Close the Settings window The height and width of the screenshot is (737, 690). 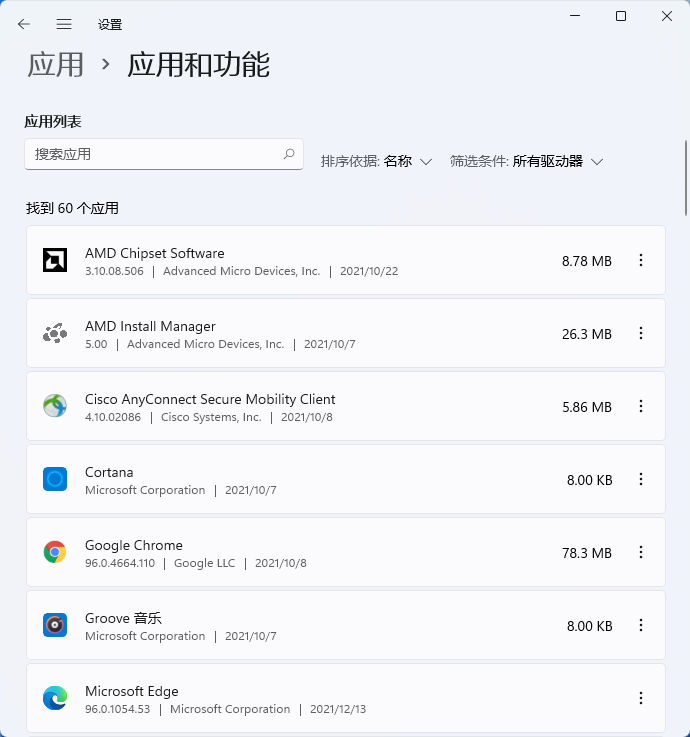(x=667, y=16)
